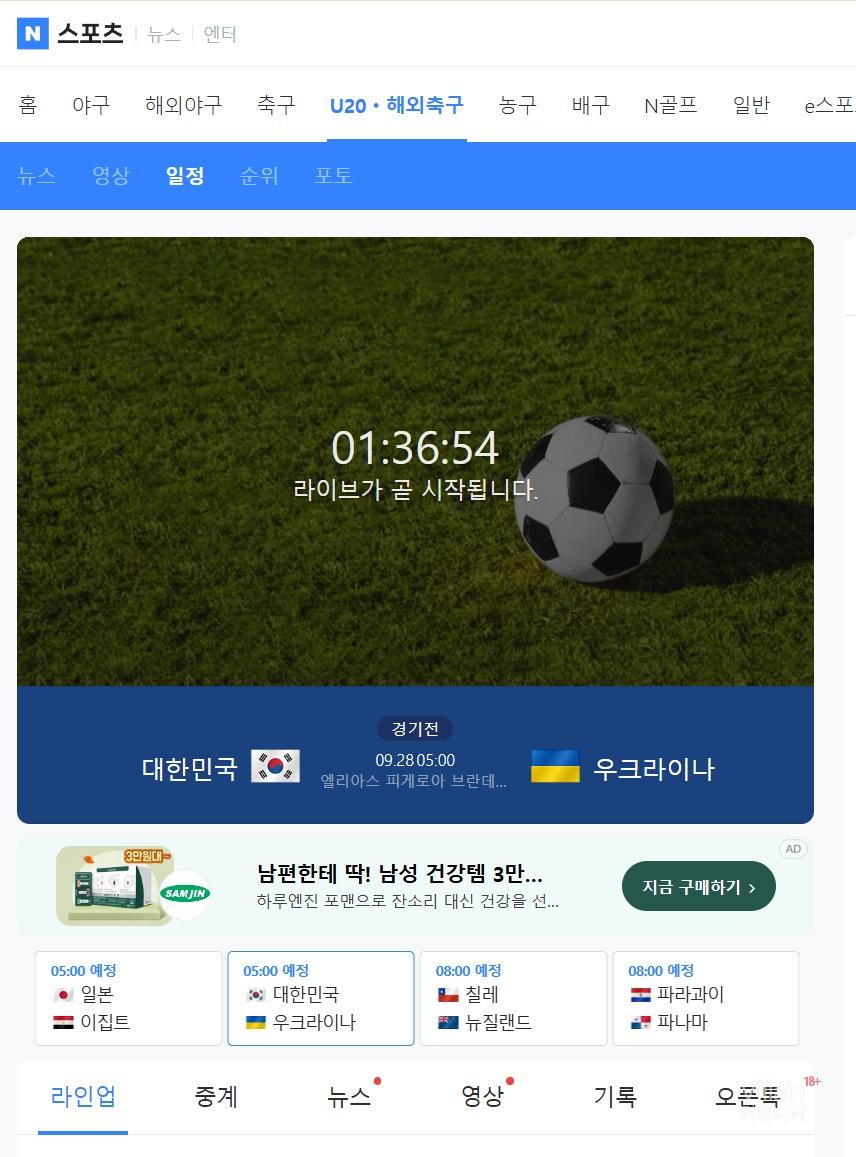Go to the 뉴스 link beside the logo
Image resolution: width=856 pixels, height=1157 pixels.
point(164,34)
